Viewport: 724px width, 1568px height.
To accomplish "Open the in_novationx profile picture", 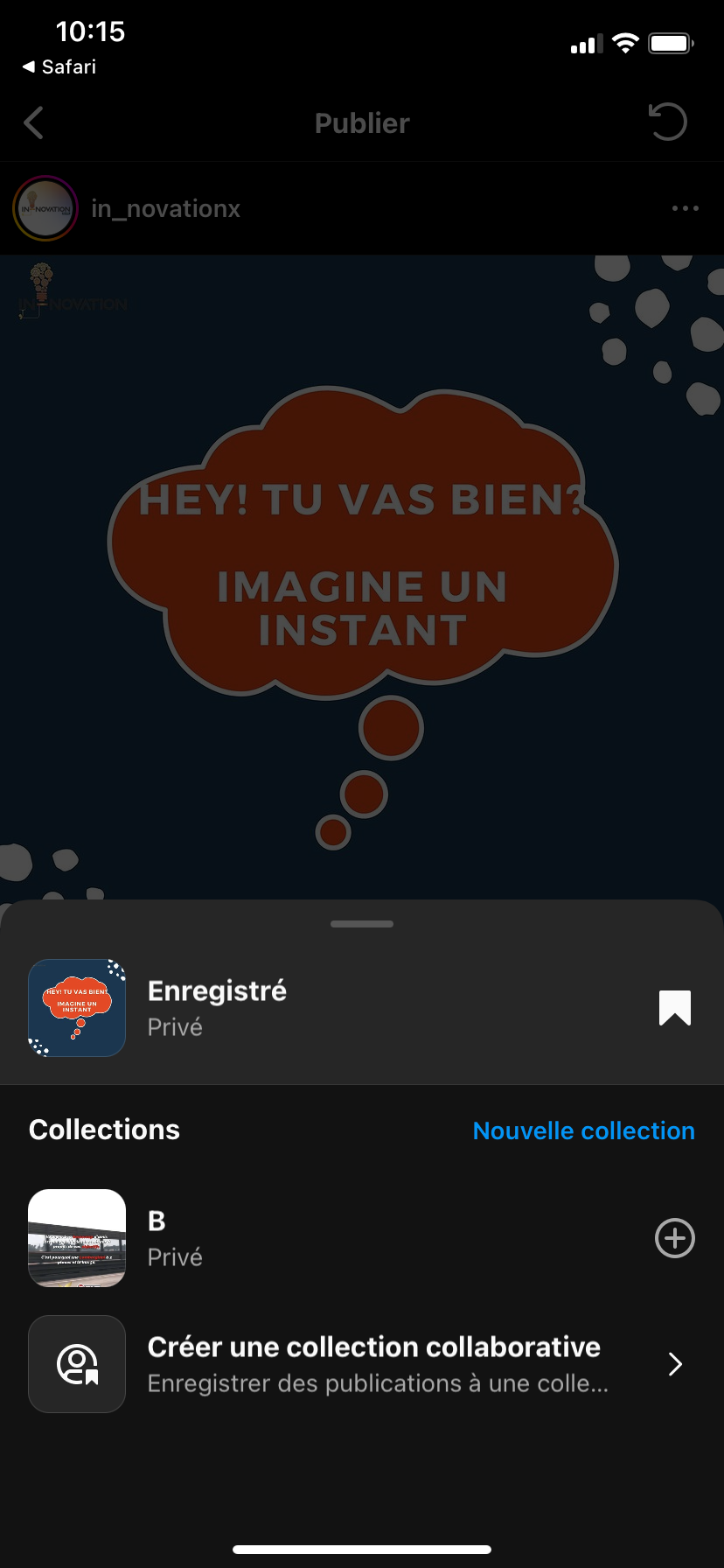I will point(45,208).
